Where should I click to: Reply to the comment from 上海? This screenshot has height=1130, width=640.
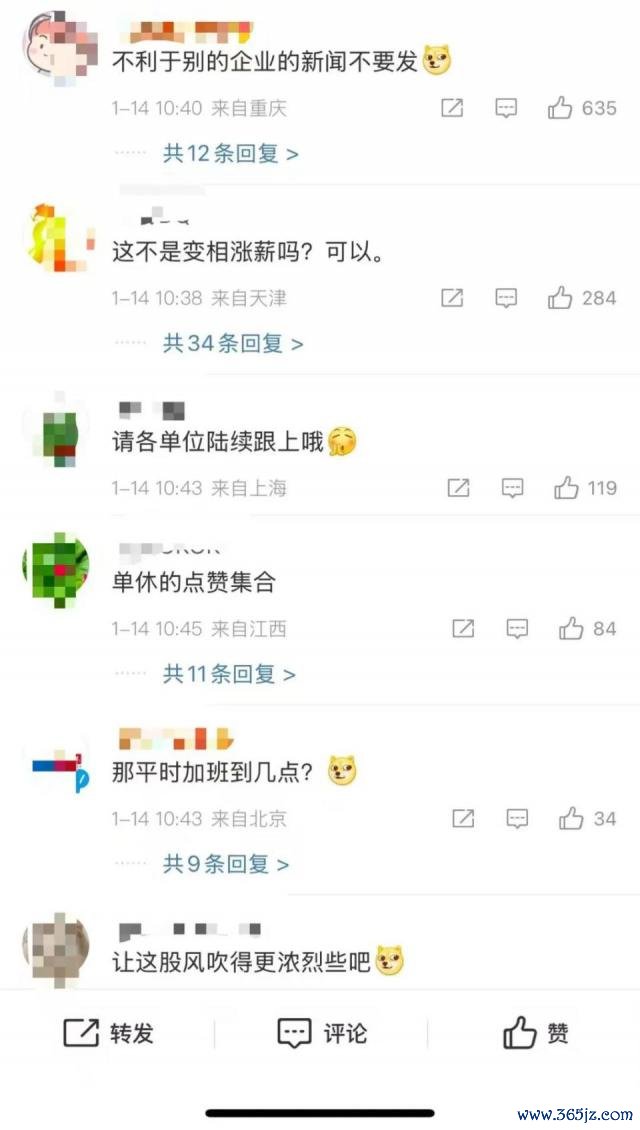(512, 488)
